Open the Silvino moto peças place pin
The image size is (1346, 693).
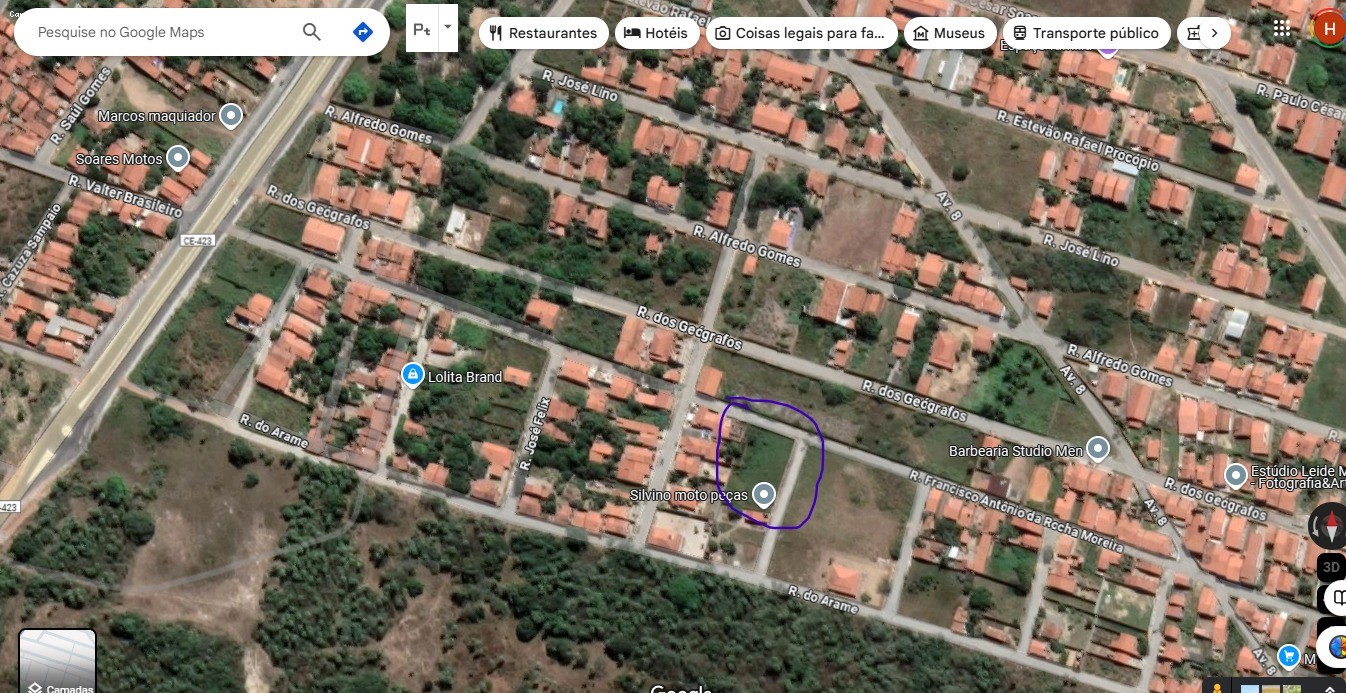point(764,494)
